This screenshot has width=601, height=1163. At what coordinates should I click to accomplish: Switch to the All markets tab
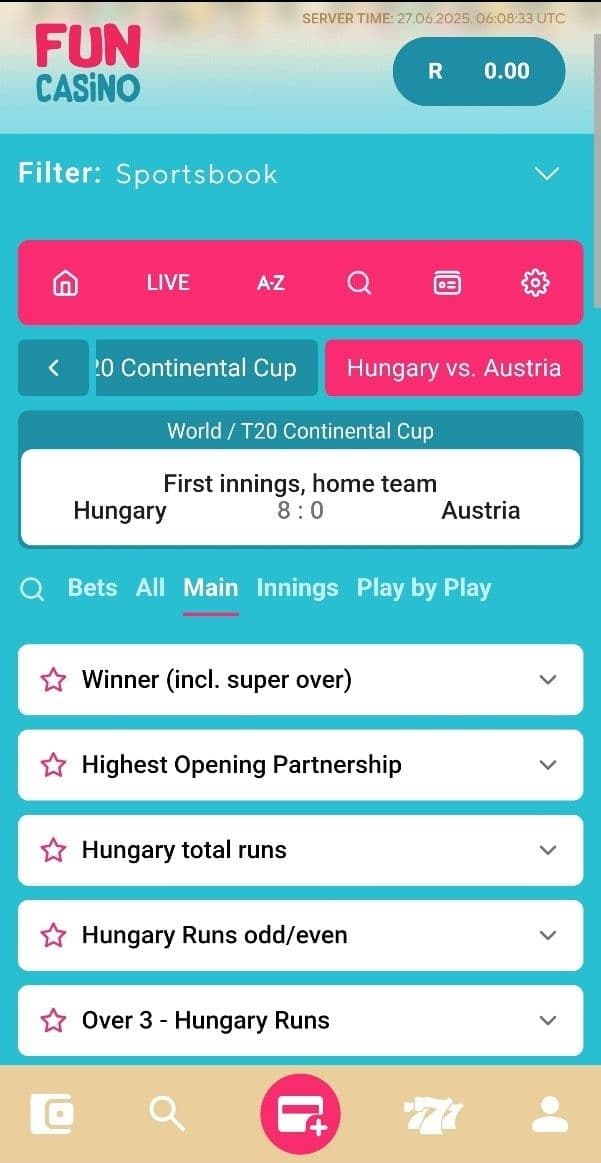point(150,588)
